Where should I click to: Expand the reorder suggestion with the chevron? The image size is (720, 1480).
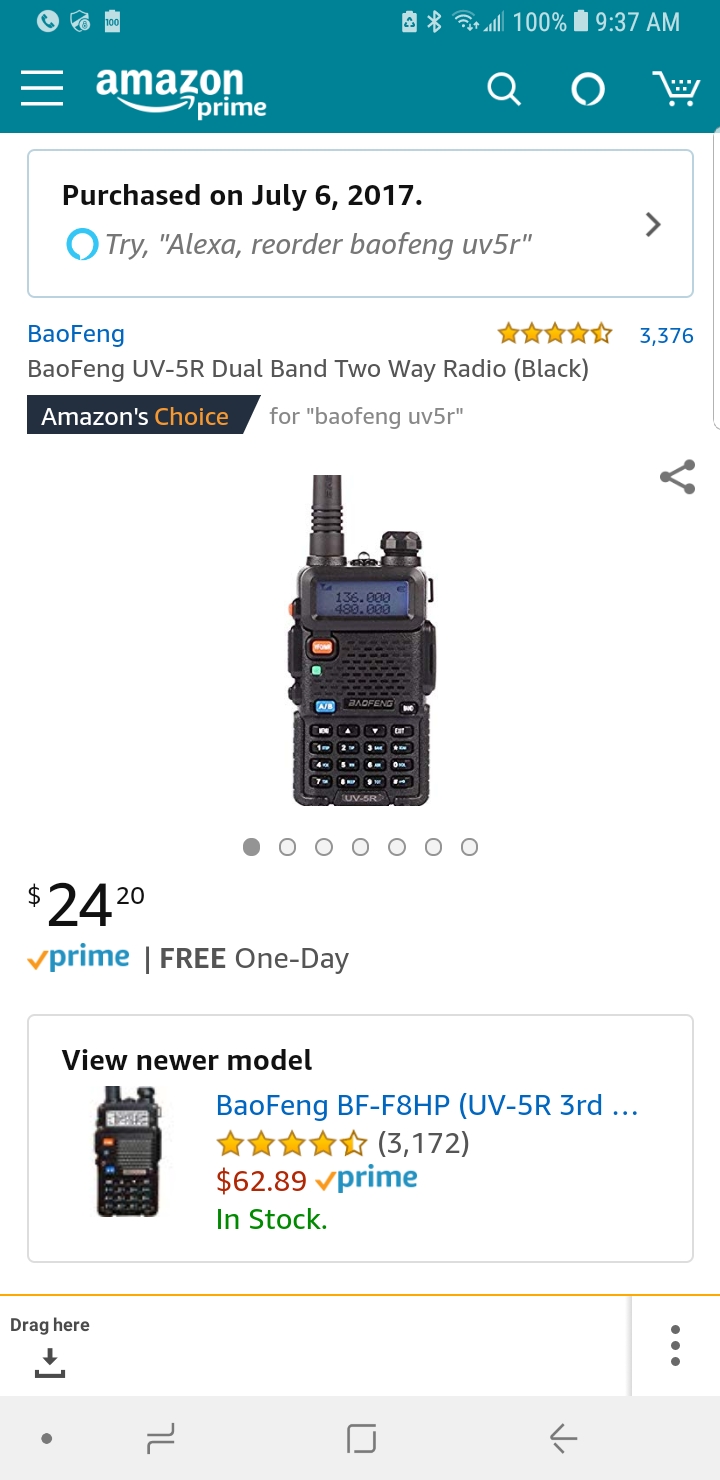point(652,224)
